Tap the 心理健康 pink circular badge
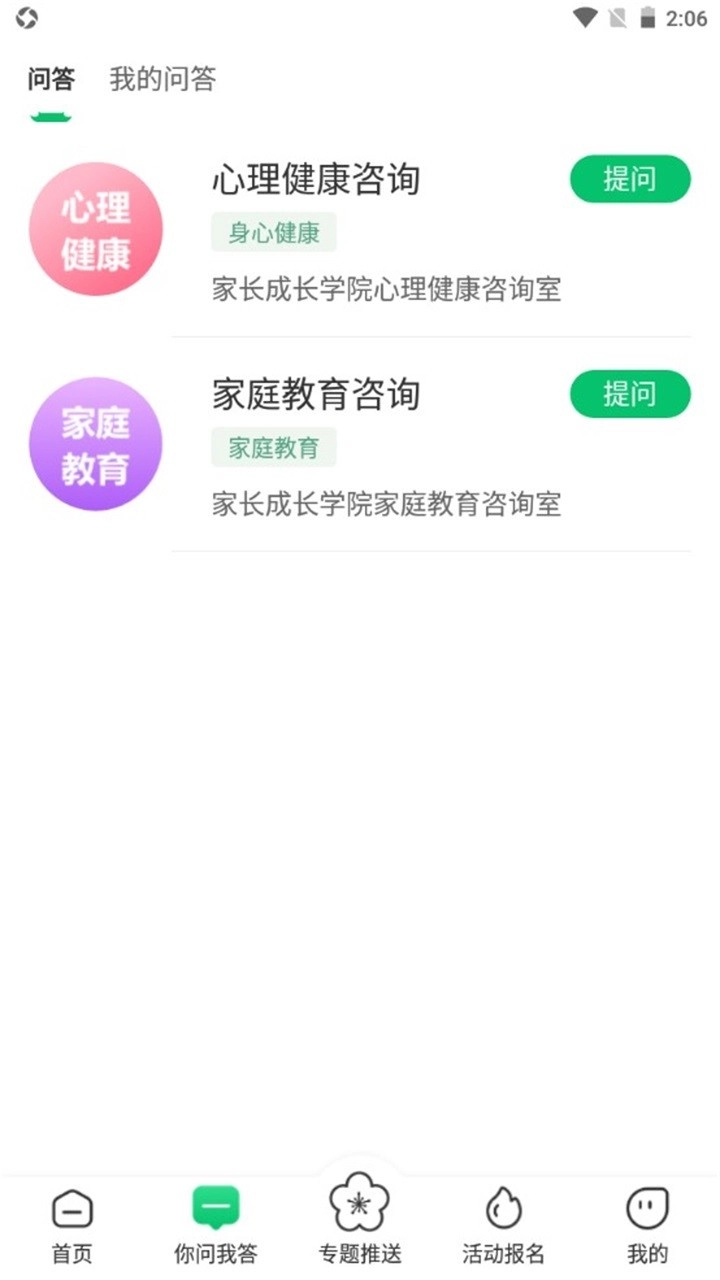This screenshot has height=1280, width=720. pyautogui.click(x=96, y=228)
